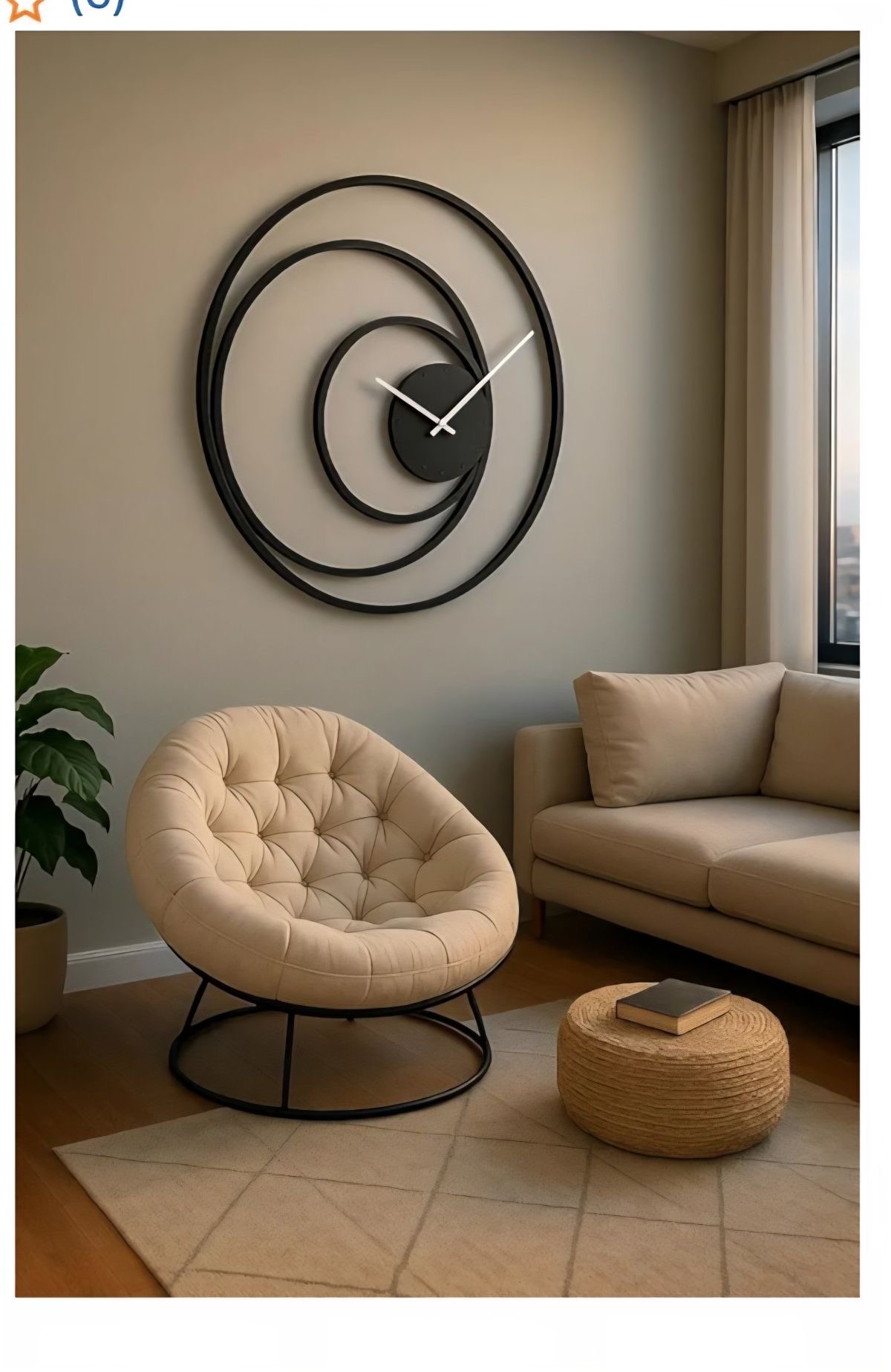
Task: Open the review count link
Action: [x=97, y=6]
